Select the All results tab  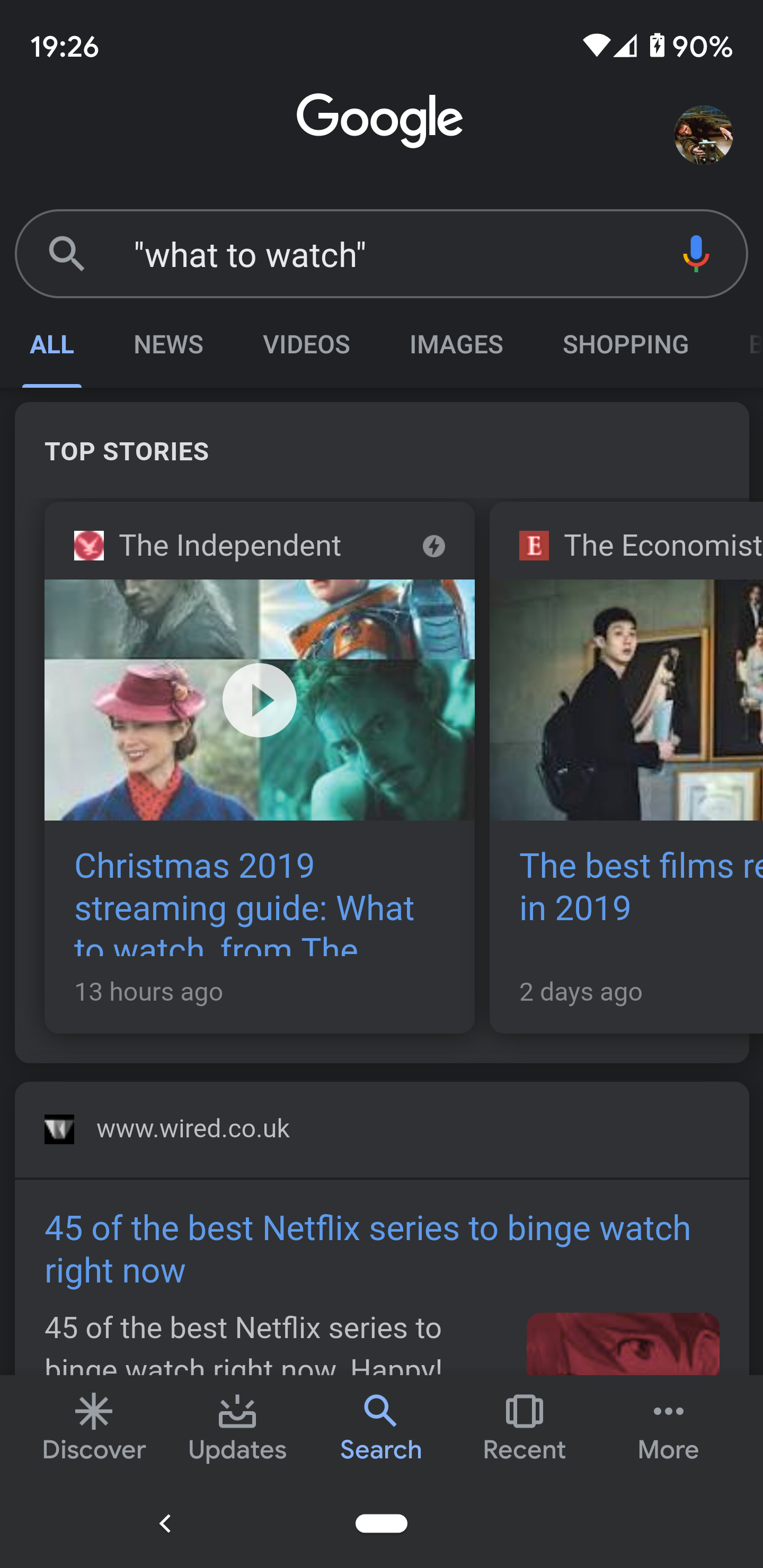click(x=52, y=344)
